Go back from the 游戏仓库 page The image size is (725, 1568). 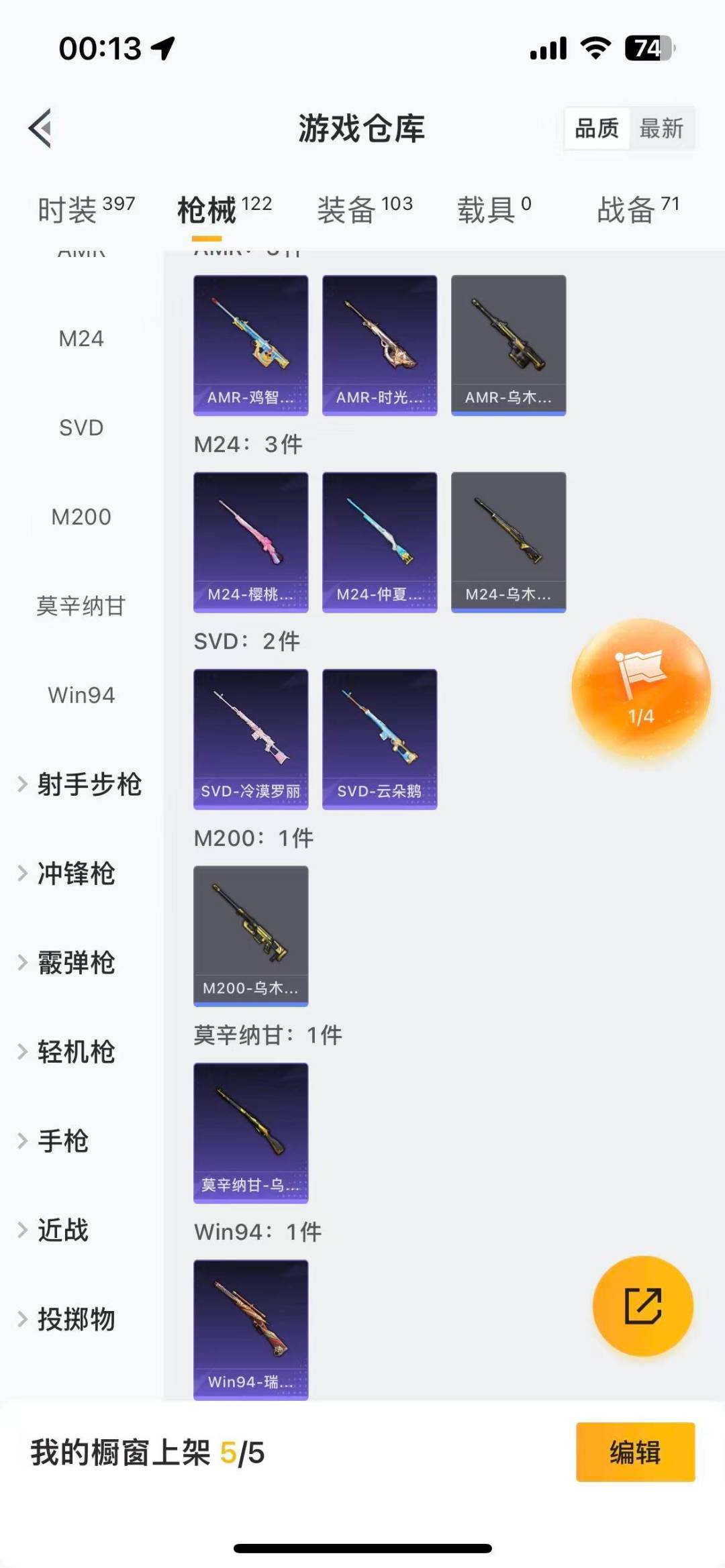(x=41, y=128)
